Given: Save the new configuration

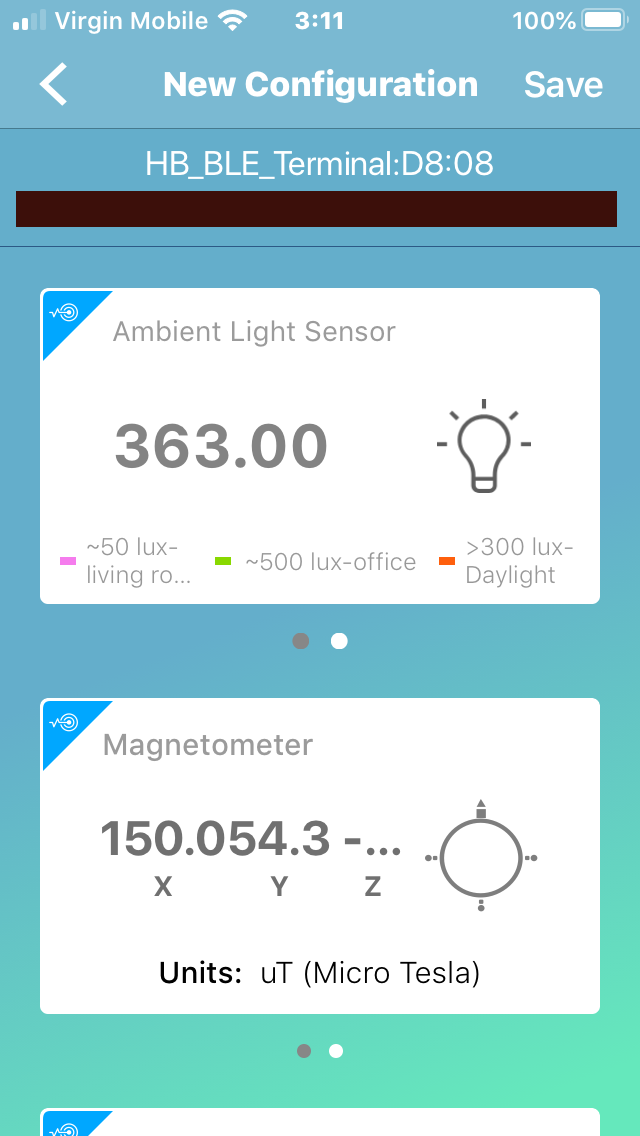Looking at the screenshot, I should [x=563, y=85].
